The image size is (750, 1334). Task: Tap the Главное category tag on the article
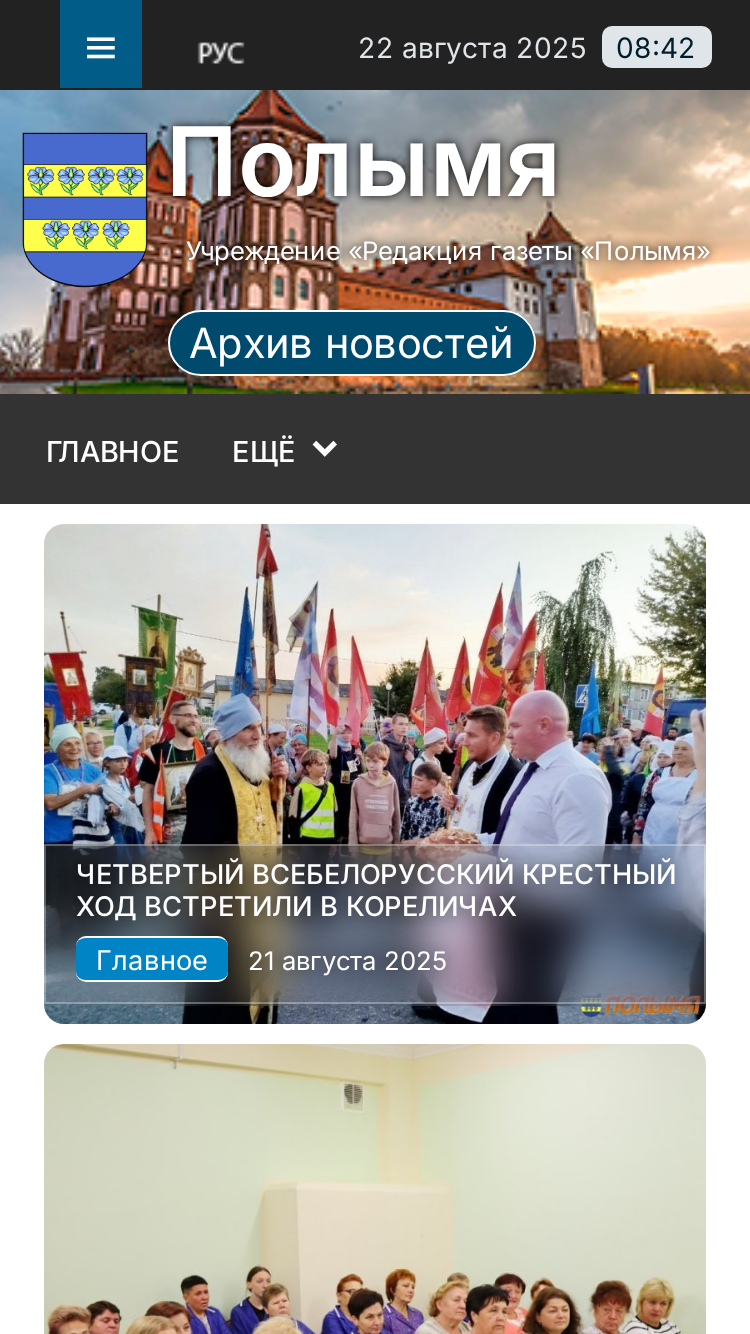pos(152,960)
